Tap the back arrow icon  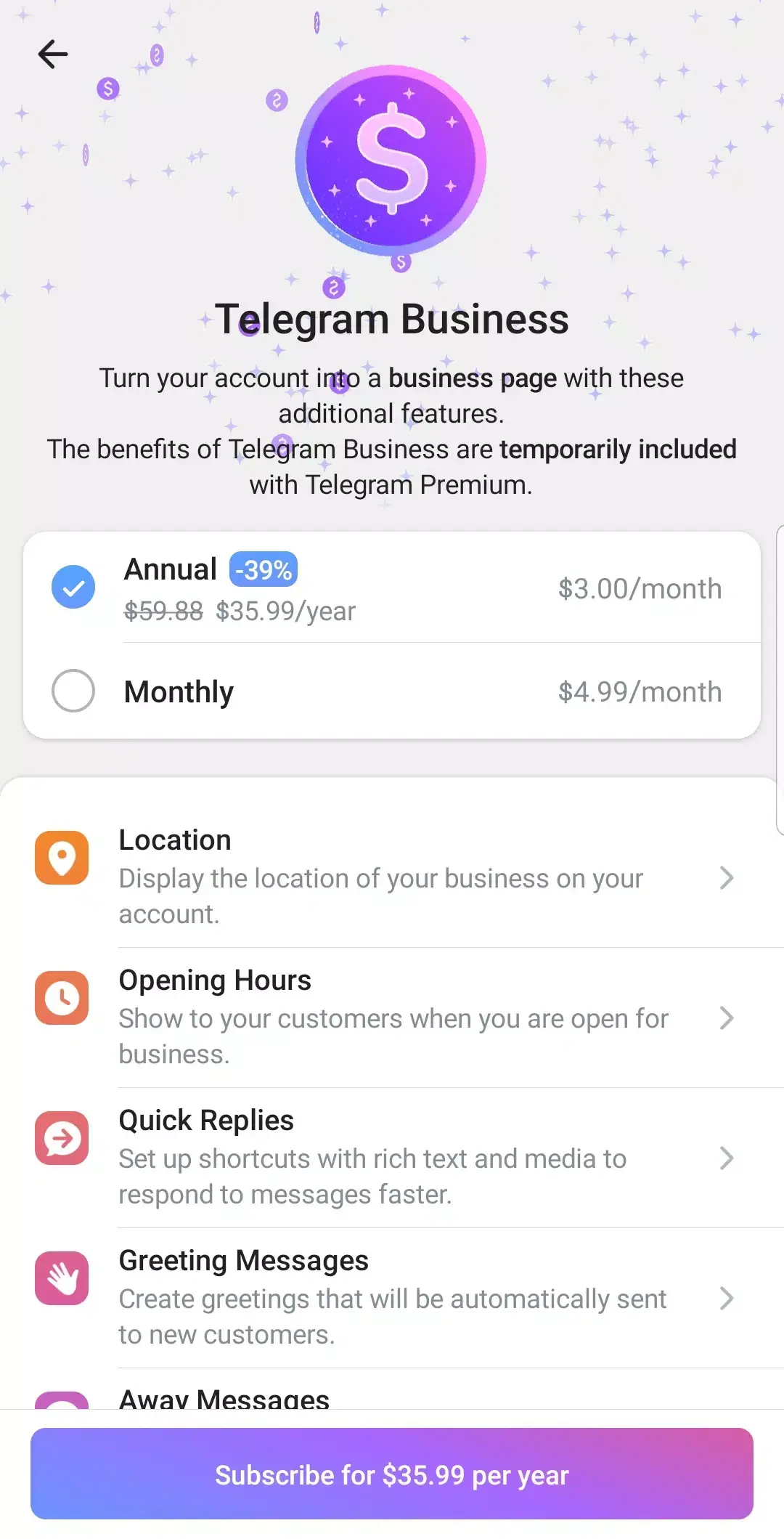pyautogui.click(x=52, y=54)
